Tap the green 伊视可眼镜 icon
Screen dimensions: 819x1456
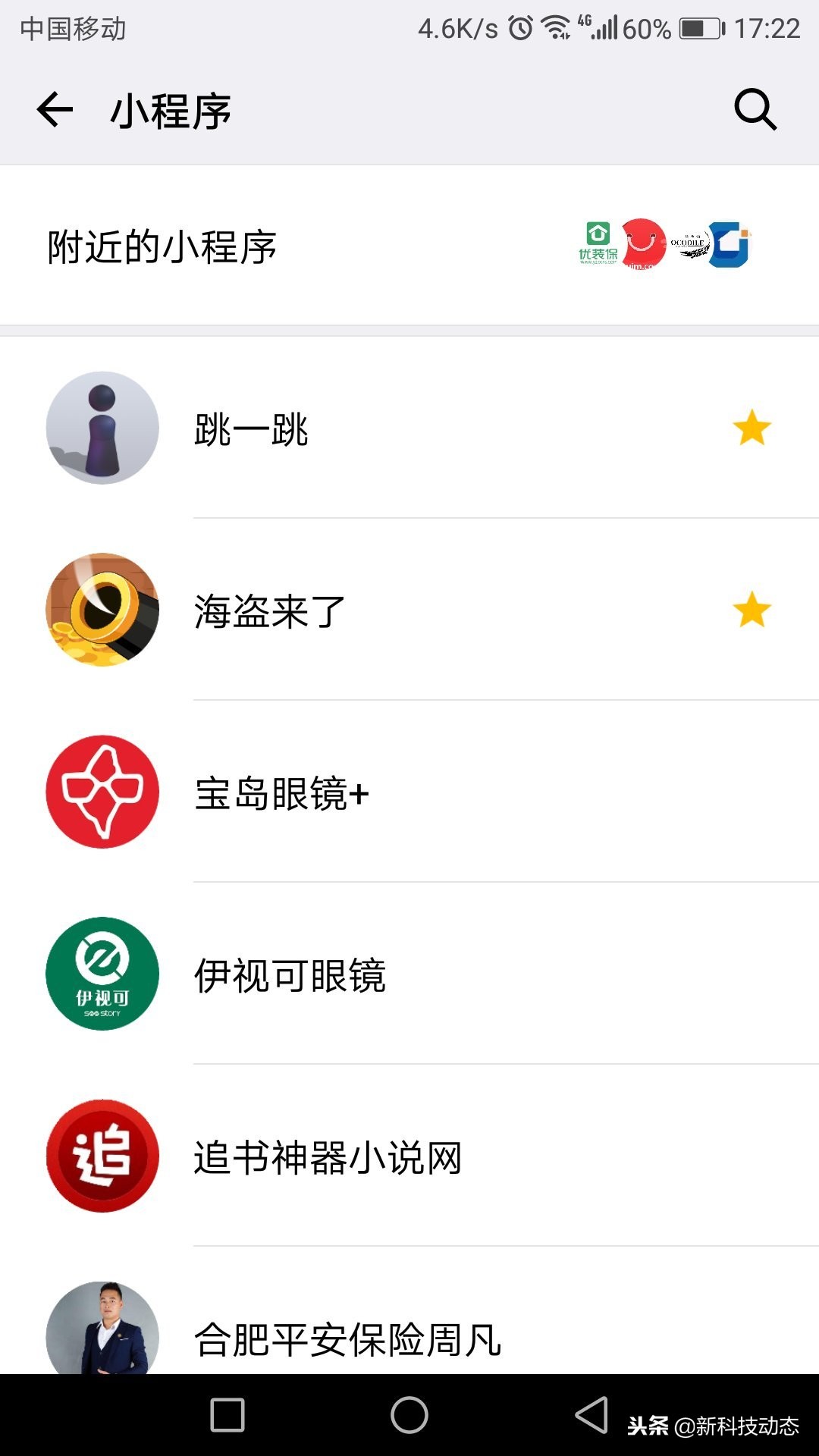tap(102, 976)
